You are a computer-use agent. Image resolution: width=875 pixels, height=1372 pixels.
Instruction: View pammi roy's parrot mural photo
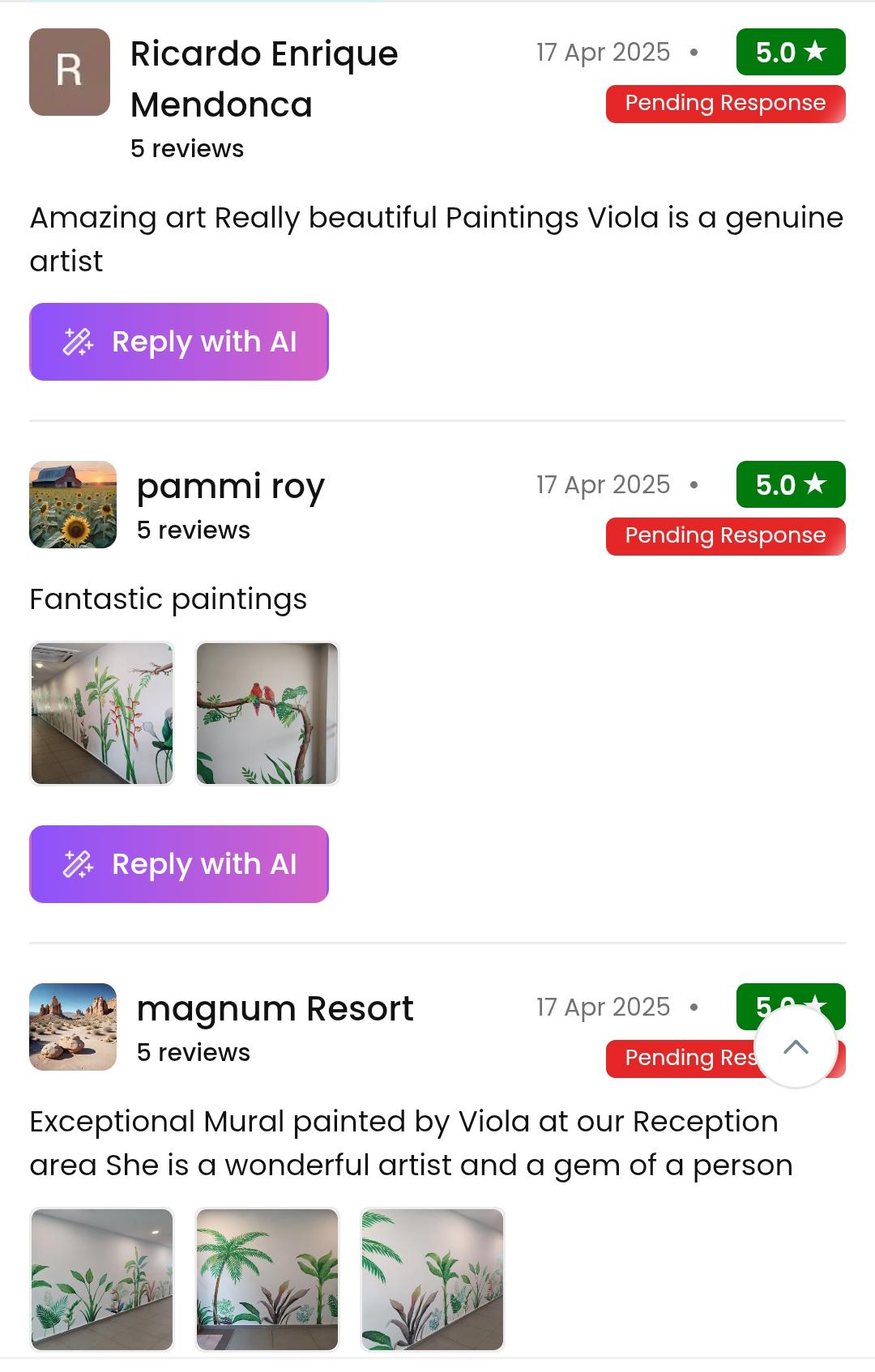(267, 714)
